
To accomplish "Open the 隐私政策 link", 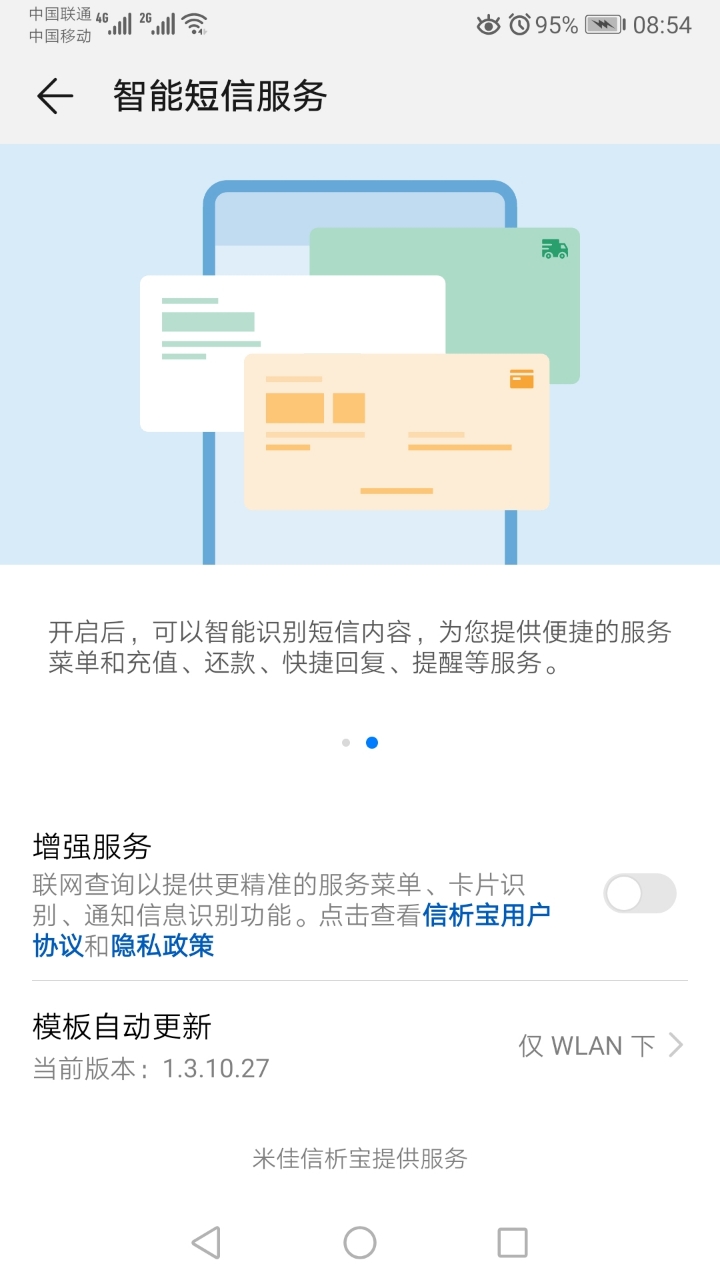I will pos(162,946).
